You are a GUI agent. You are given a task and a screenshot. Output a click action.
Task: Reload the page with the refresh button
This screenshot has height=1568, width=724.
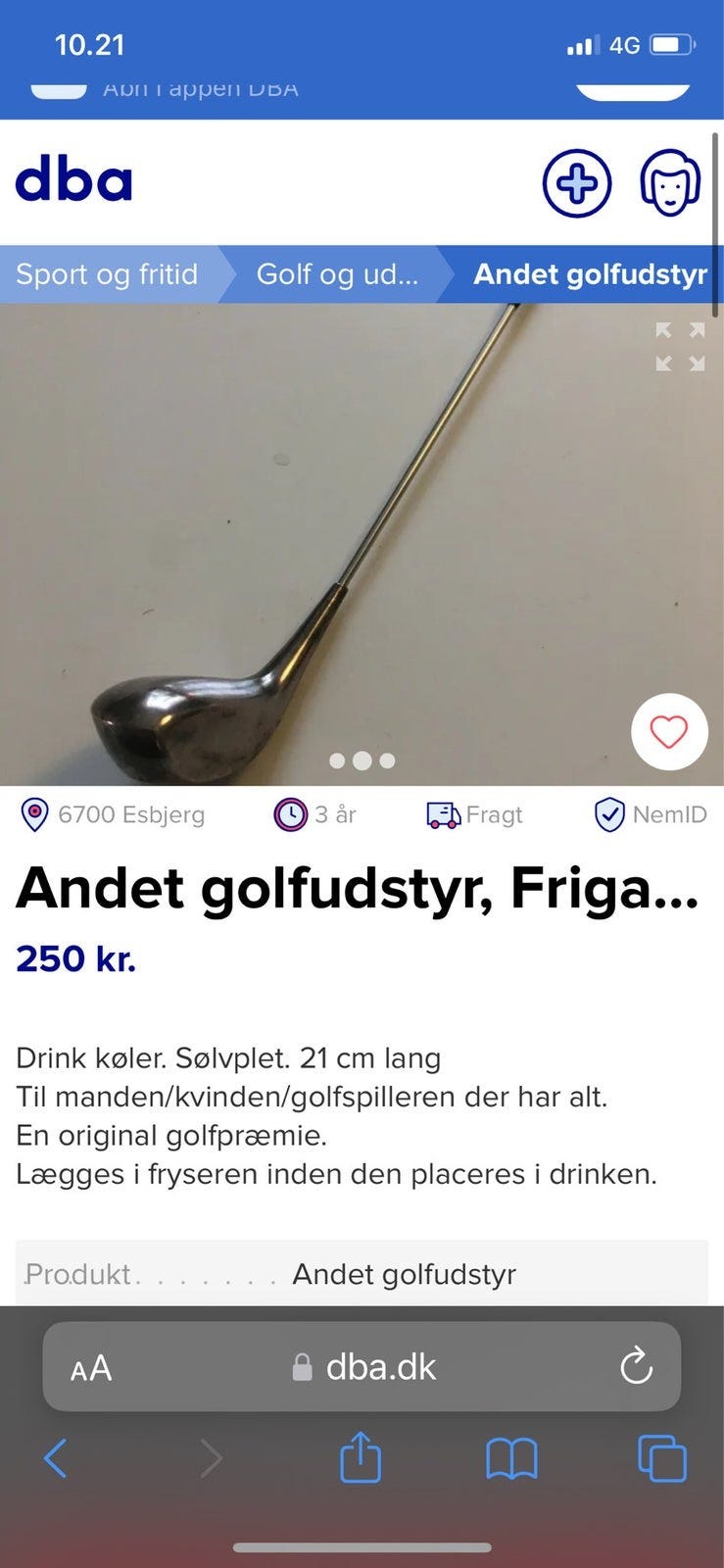pyautogui.click(x=637, y=1366)
